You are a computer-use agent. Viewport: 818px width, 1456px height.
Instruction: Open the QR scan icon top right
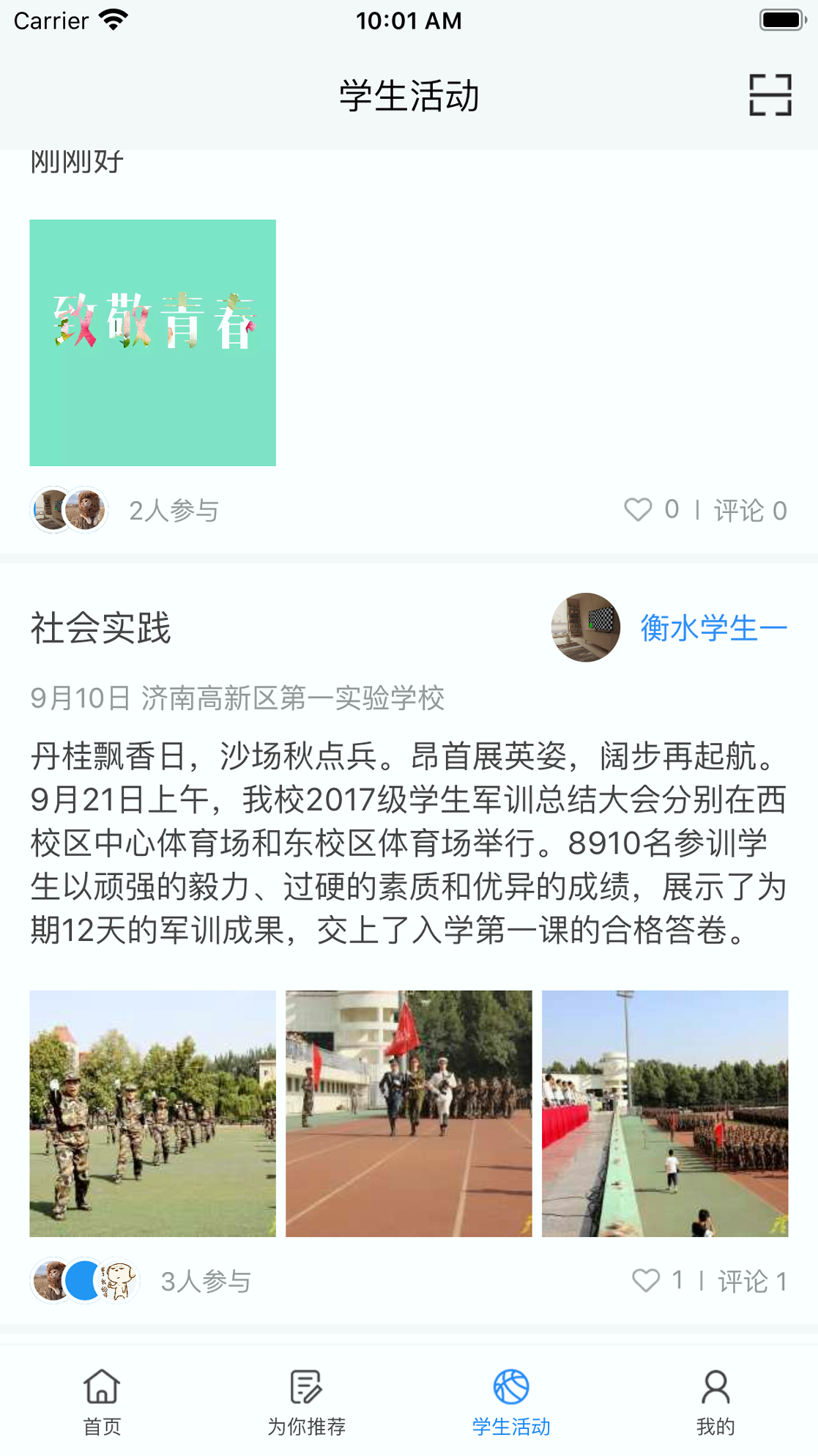click(x=769, y=94)
